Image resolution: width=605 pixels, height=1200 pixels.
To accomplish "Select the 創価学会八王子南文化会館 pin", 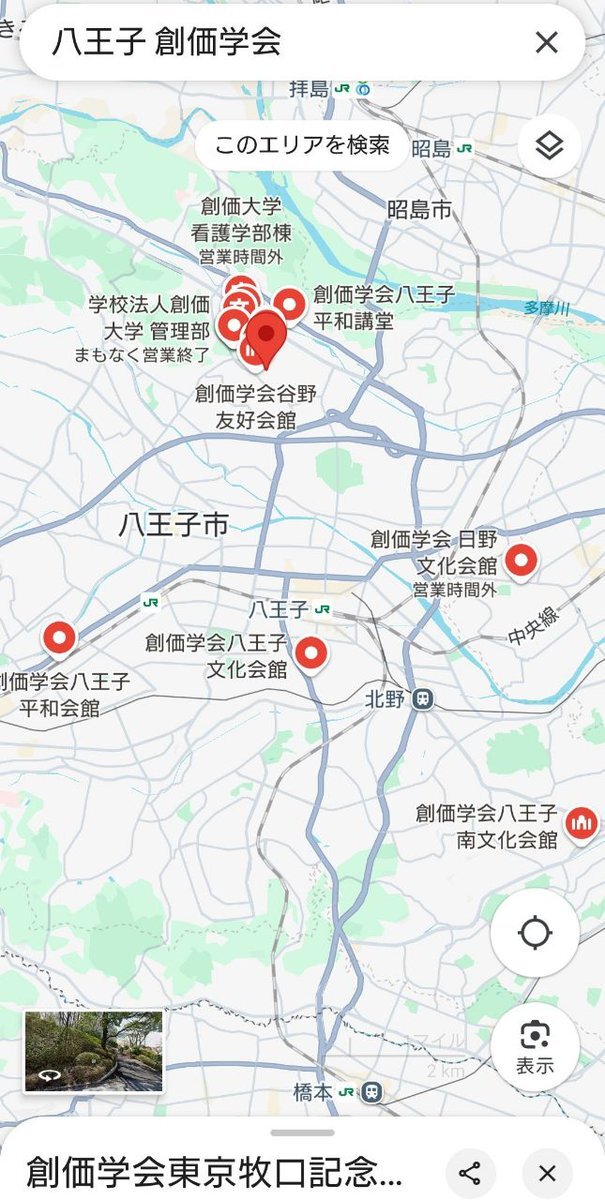I will click(x=580, y=823).
